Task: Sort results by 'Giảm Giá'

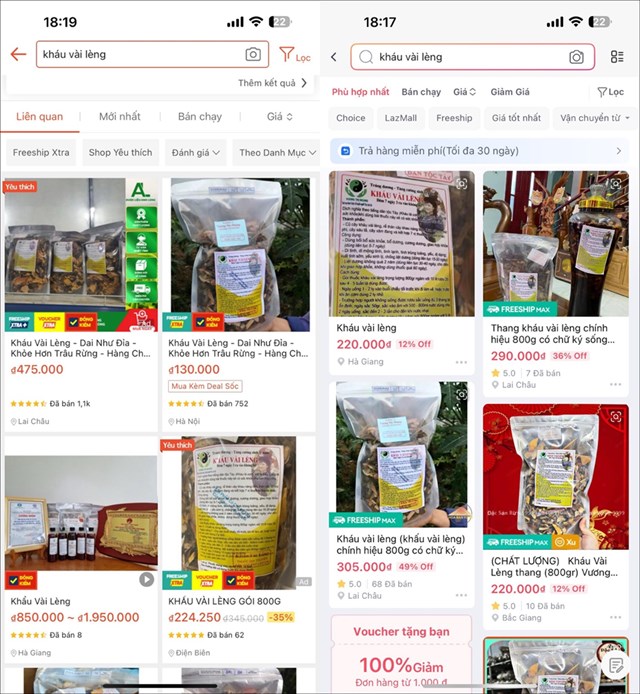Action: click(509, 92)
